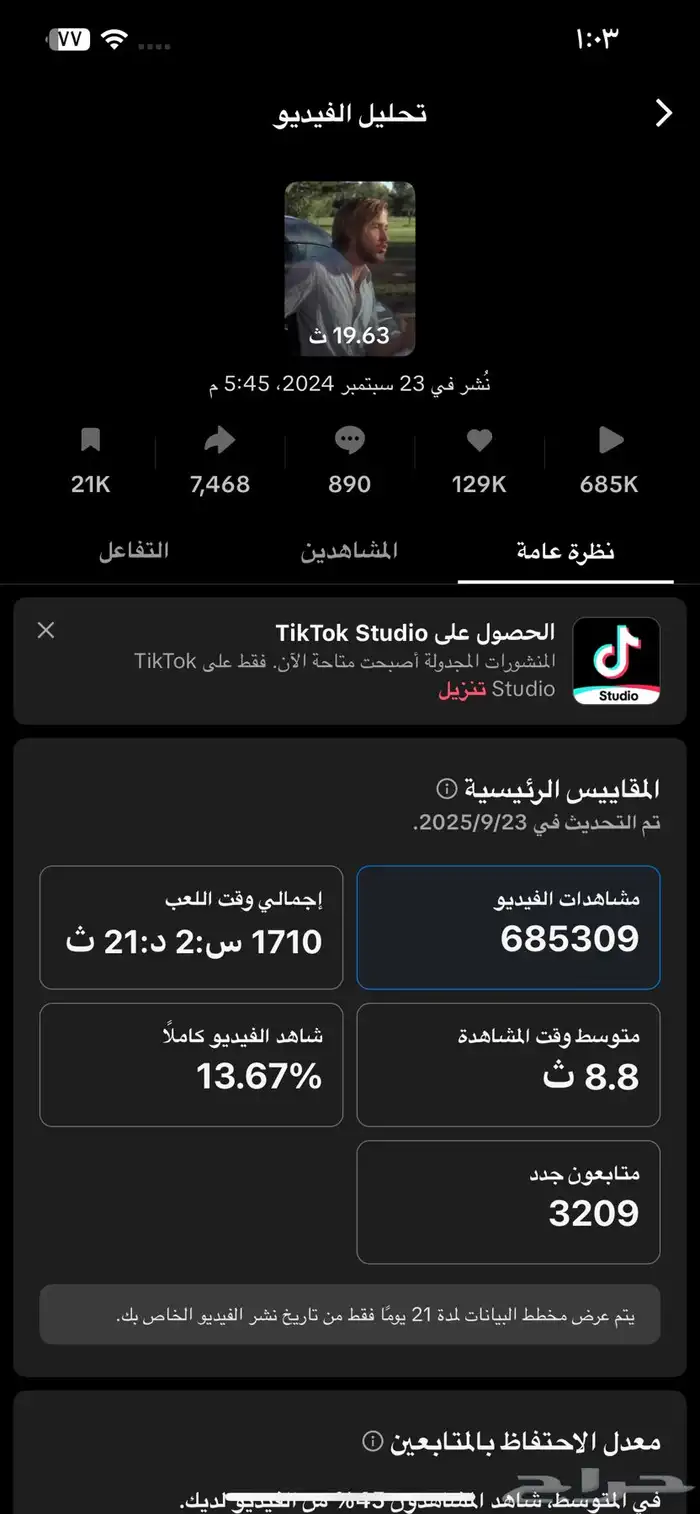Switch to the المشاهدين tab
The width and height of the screenshot is (700, 1514).
tap(349, 551)
